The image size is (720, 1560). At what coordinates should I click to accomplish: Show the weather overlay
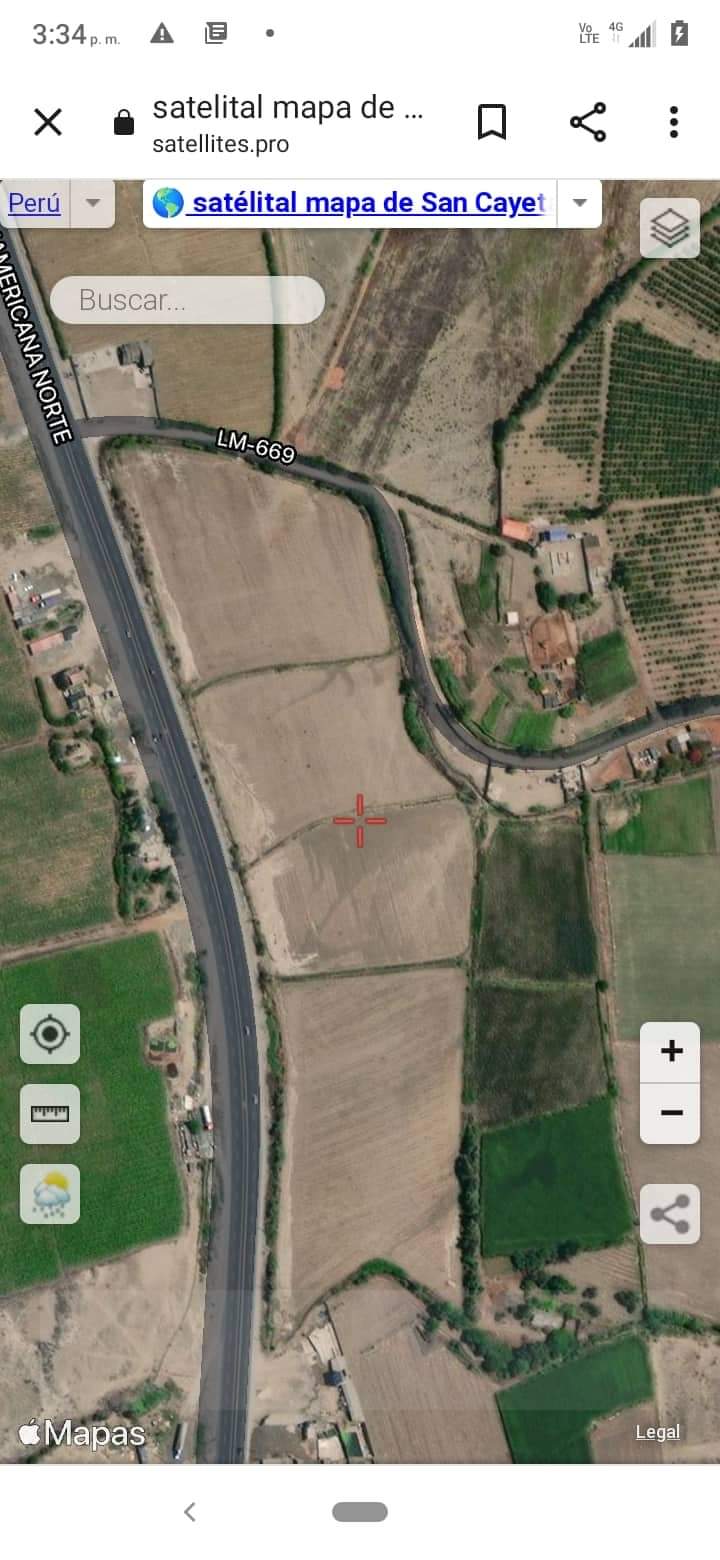(50, 1194)
